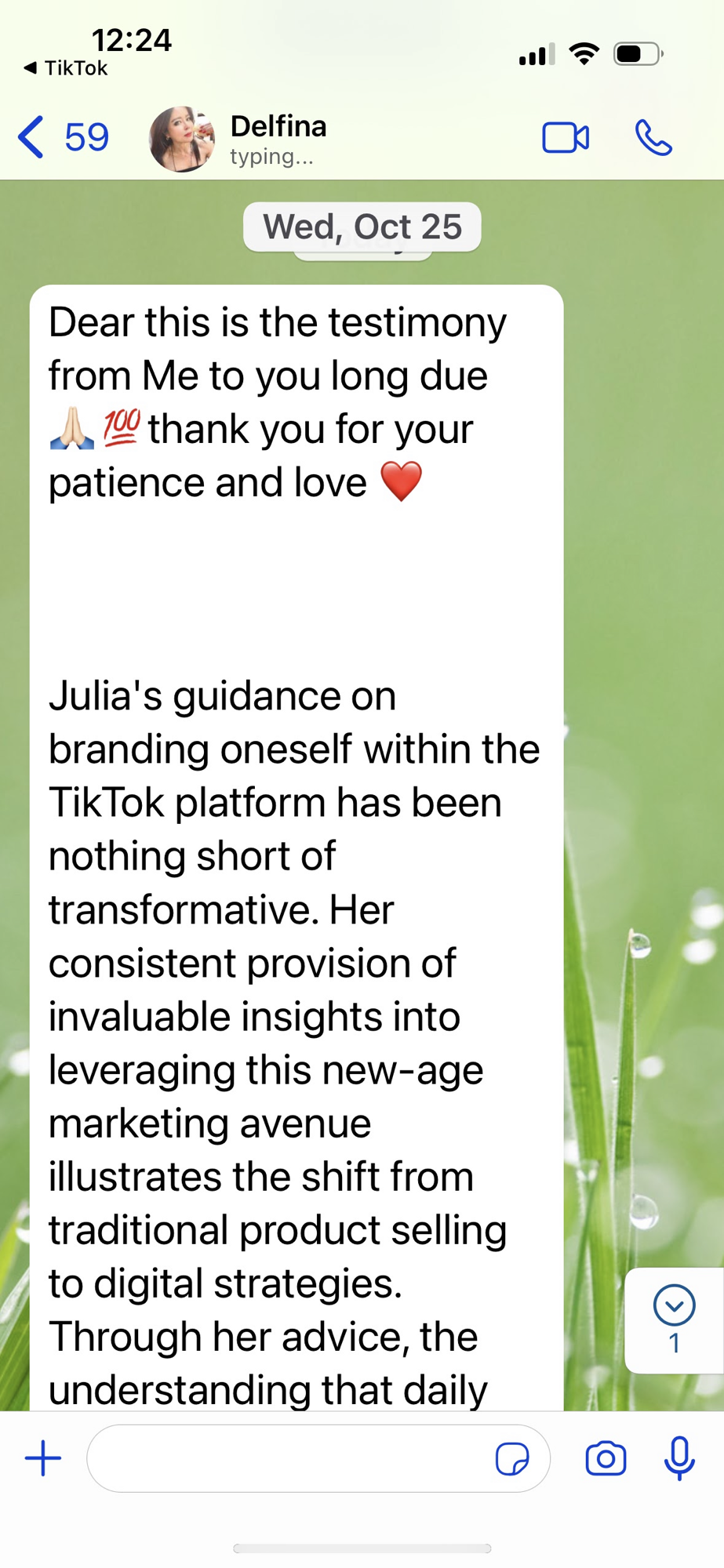The height and width of the screenshot is (1568, 724).
Task: Open the attachment plus menu
Action: click(x=43, y=1458)
